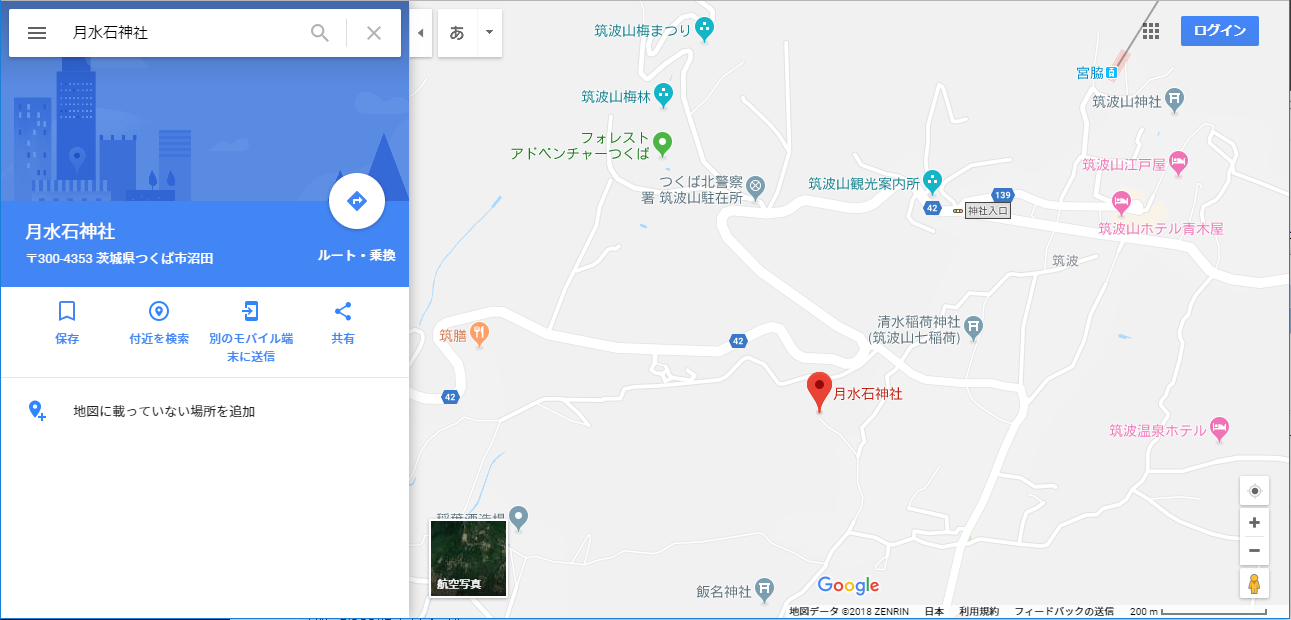Screen dimensions: 1291x620
Task: Switch to 航空写真 satellite view
Action: (469, 558)
